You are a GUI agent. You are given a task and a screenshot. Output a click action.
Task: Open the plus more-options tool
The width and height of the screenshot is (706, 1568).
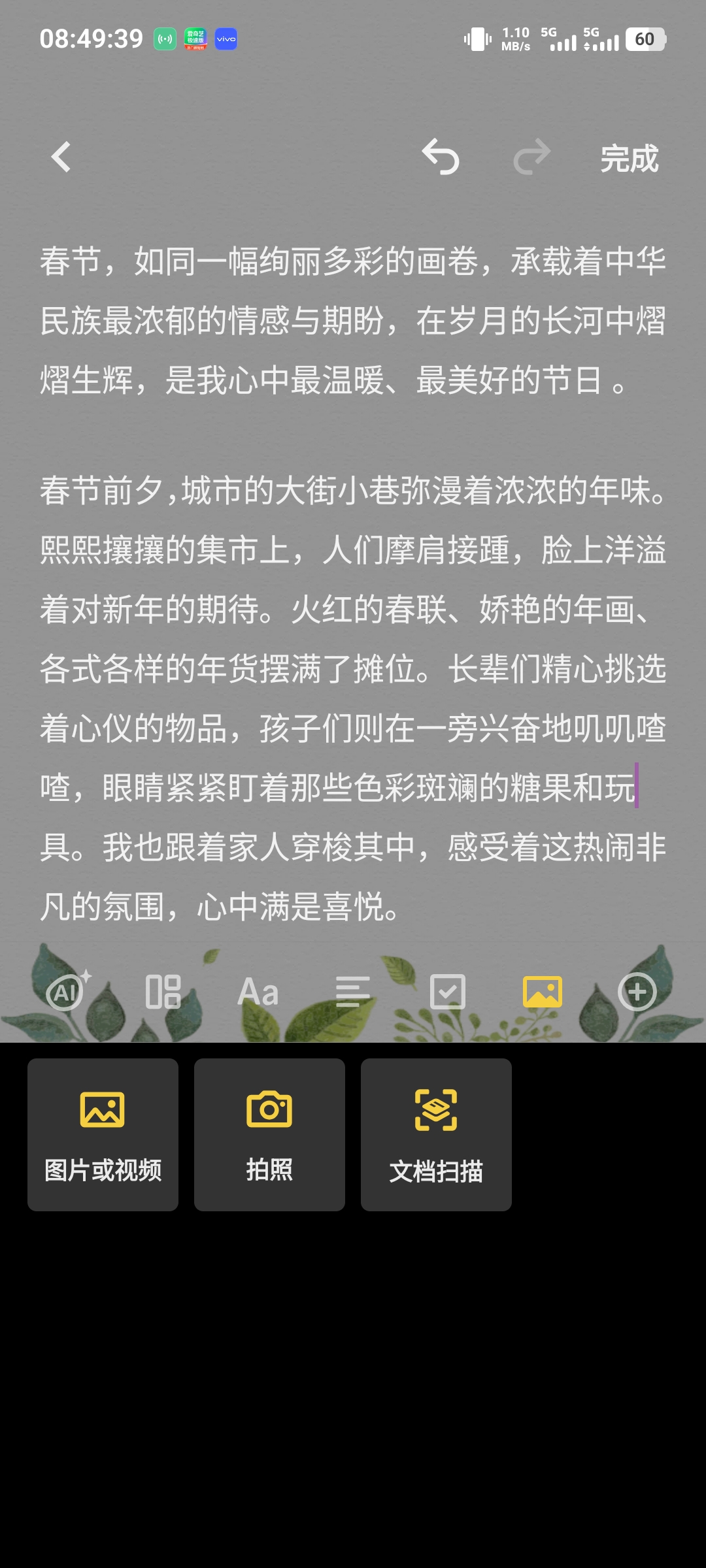click(637, 991)
